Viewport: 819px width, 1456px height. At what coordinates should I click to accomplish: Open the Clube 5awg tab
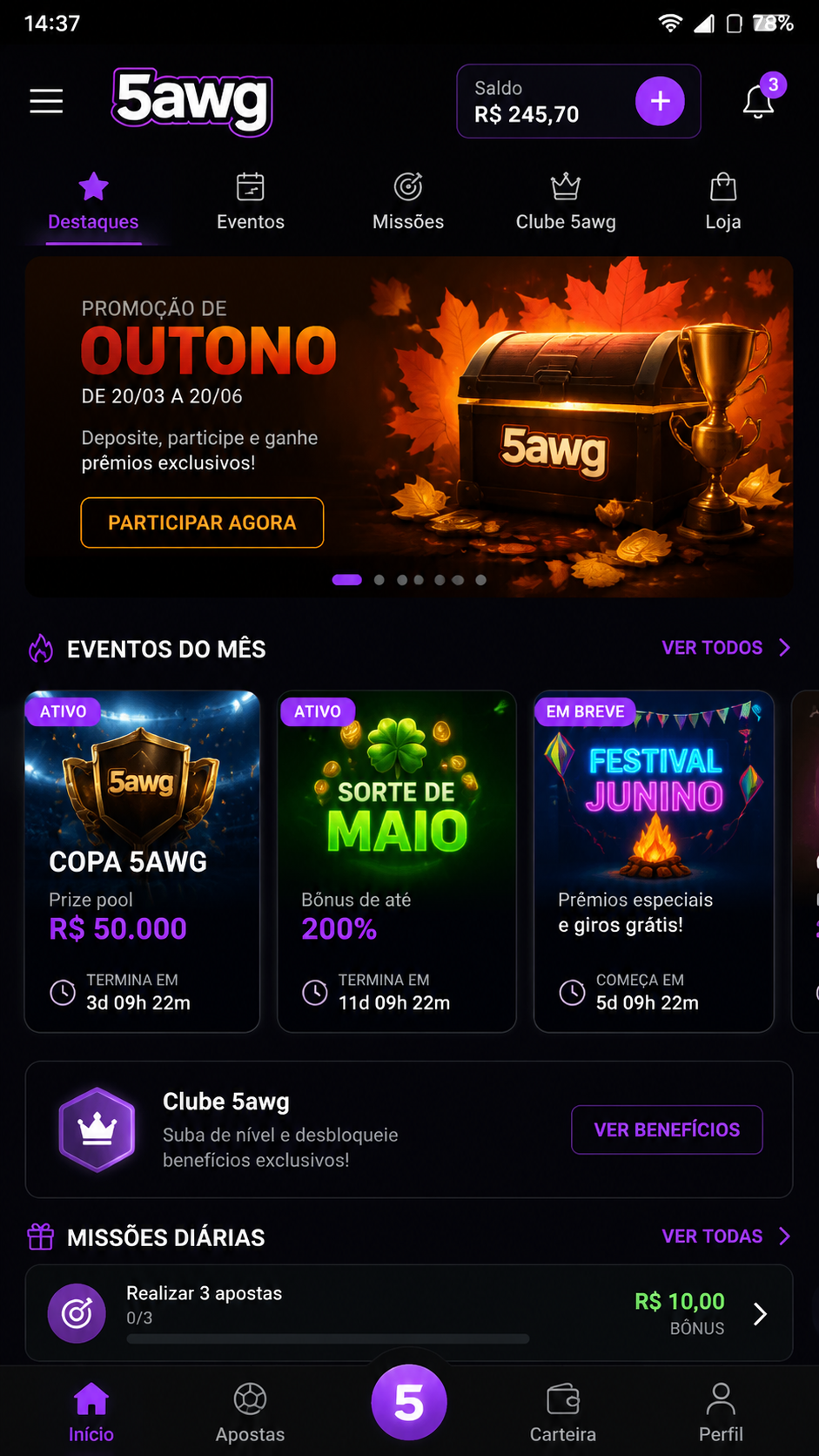click(x=566, y=202)
